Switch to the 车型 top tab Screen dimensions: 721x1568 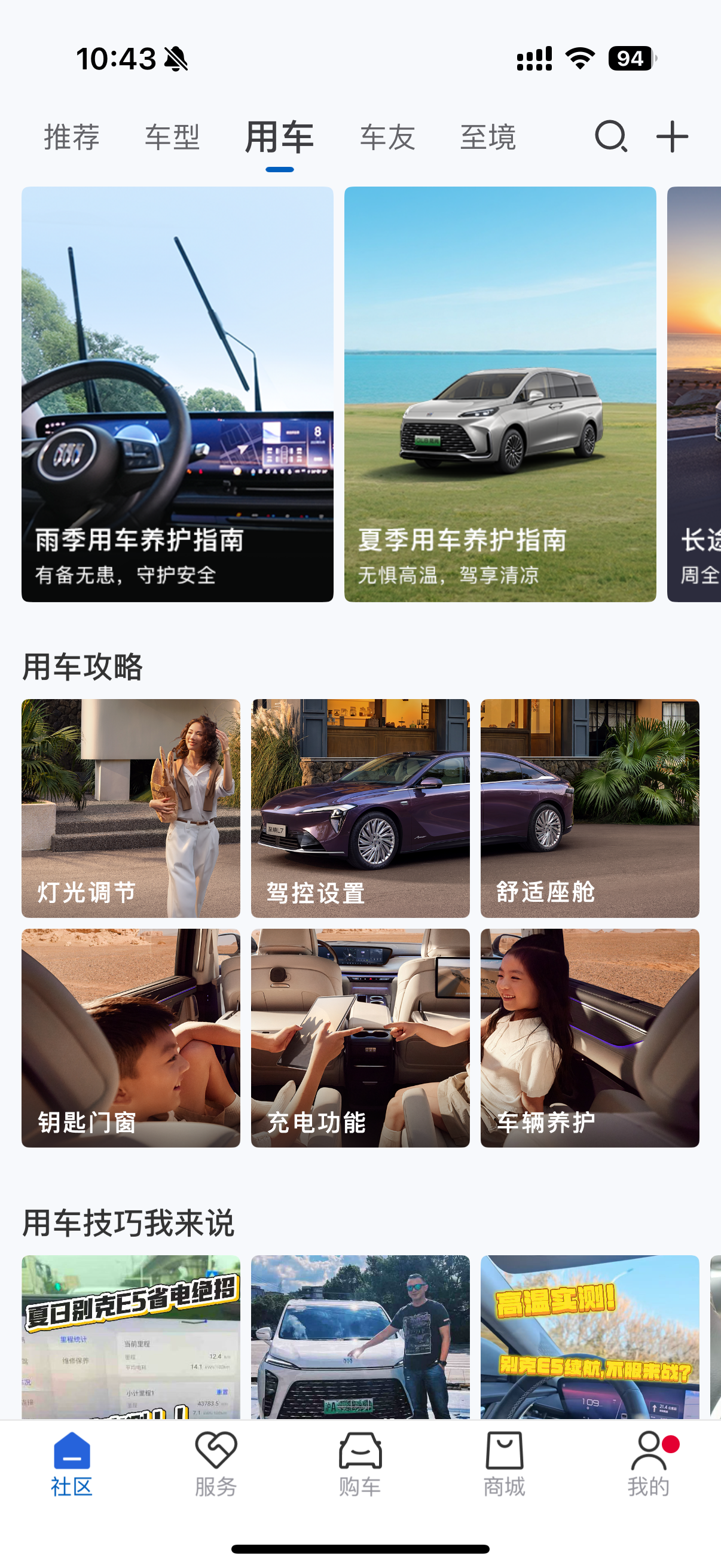[x=172, y=137]
